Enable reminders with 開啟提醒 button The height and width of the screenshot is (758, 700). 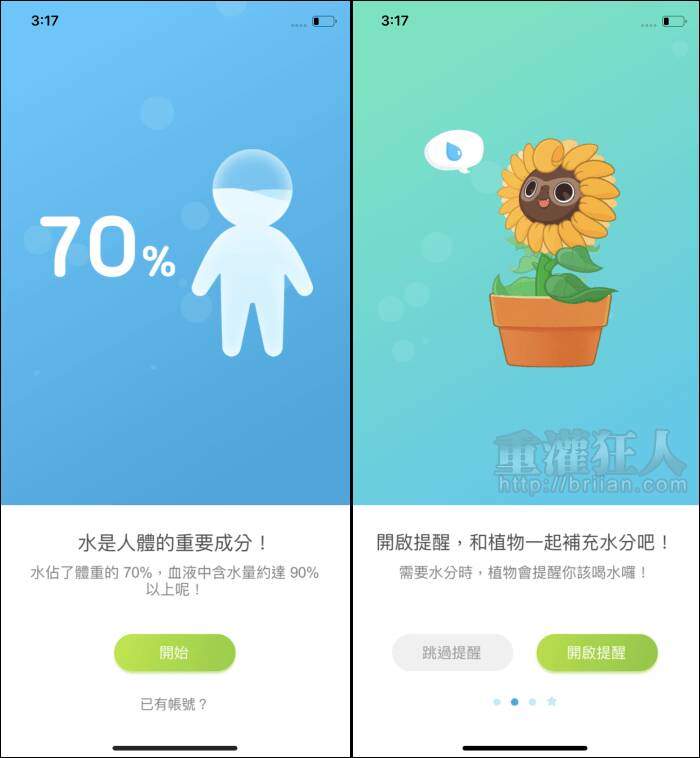click(x=597, y=652)
